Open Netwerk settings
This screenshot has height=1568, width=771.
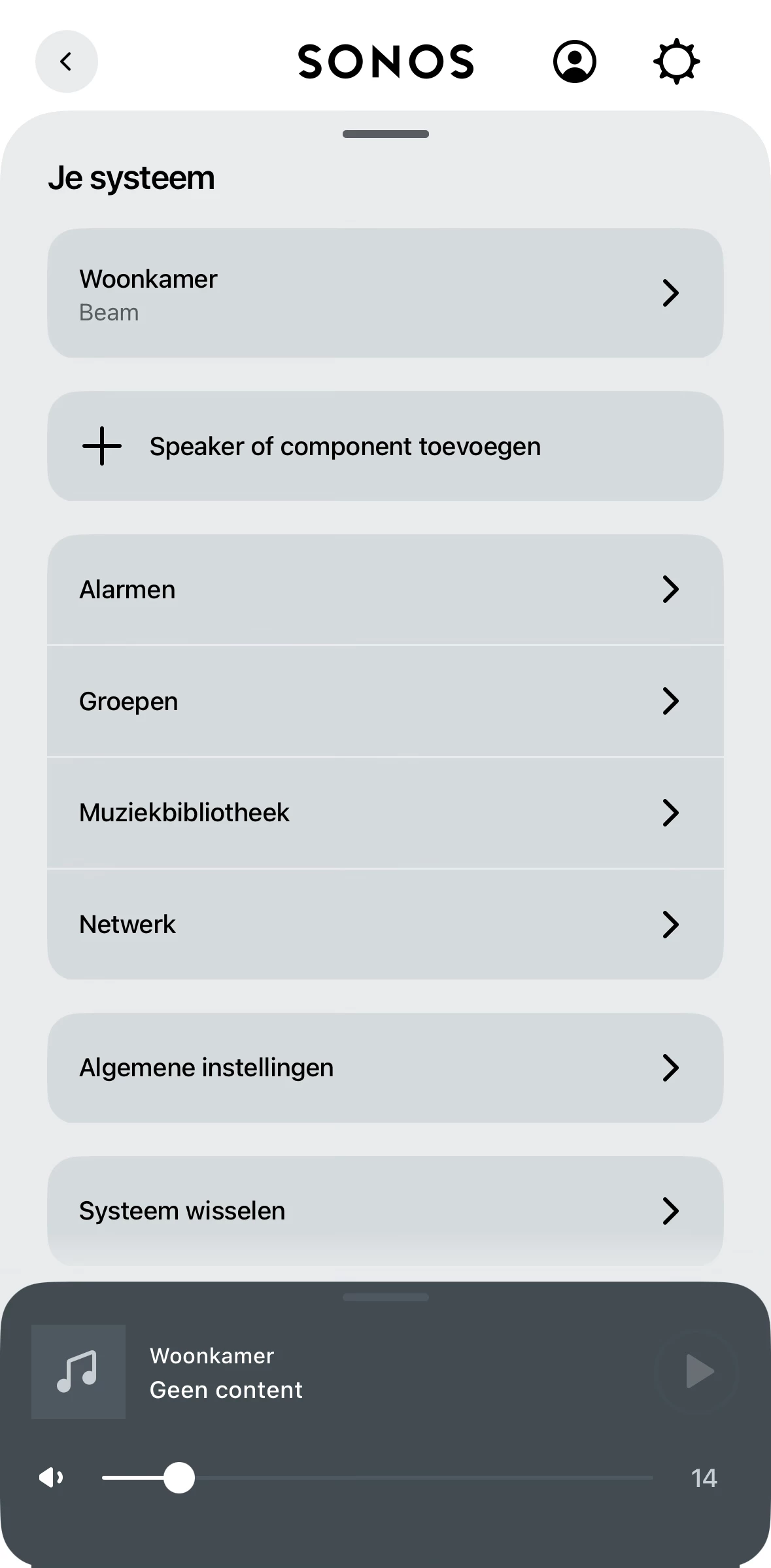(x=385, y=925)
